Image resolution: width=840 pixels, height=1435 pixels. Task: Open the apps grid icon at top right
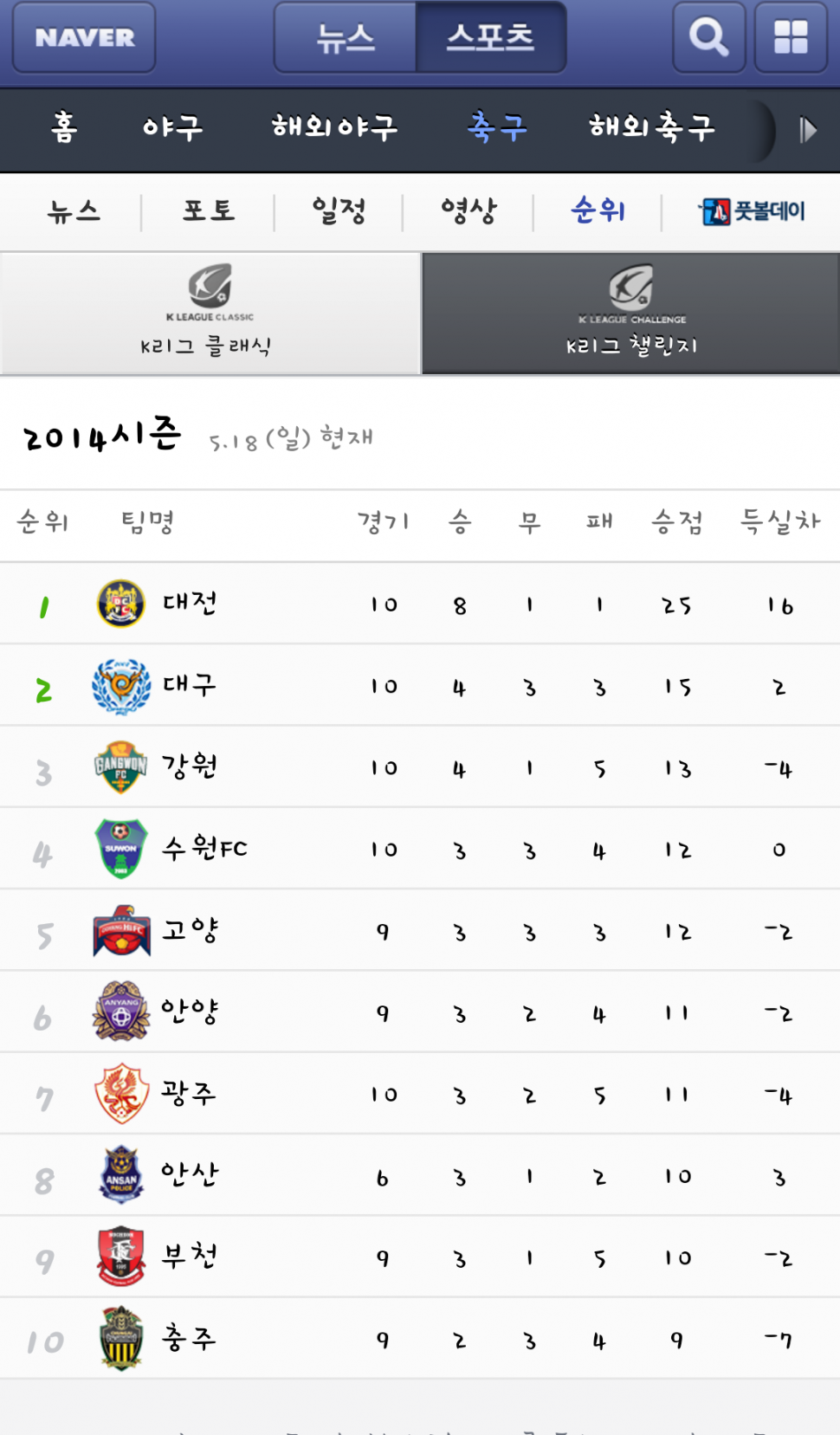click(x=788, y=36)
